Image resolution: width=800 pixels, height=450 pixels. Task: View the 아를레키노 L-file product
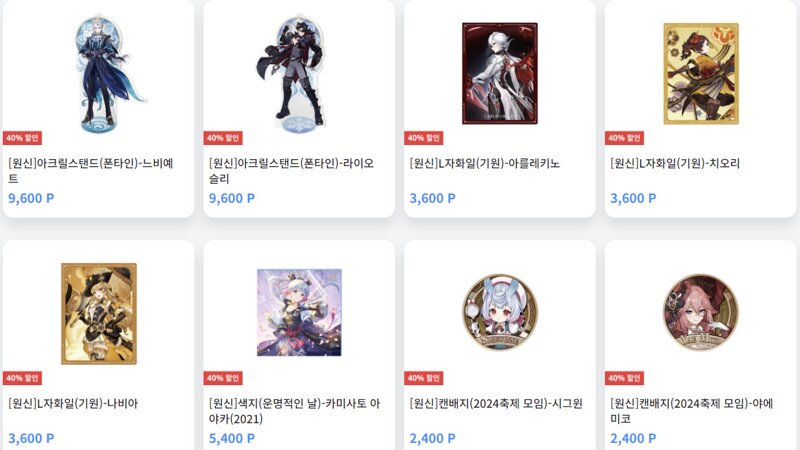coord(499,75)
